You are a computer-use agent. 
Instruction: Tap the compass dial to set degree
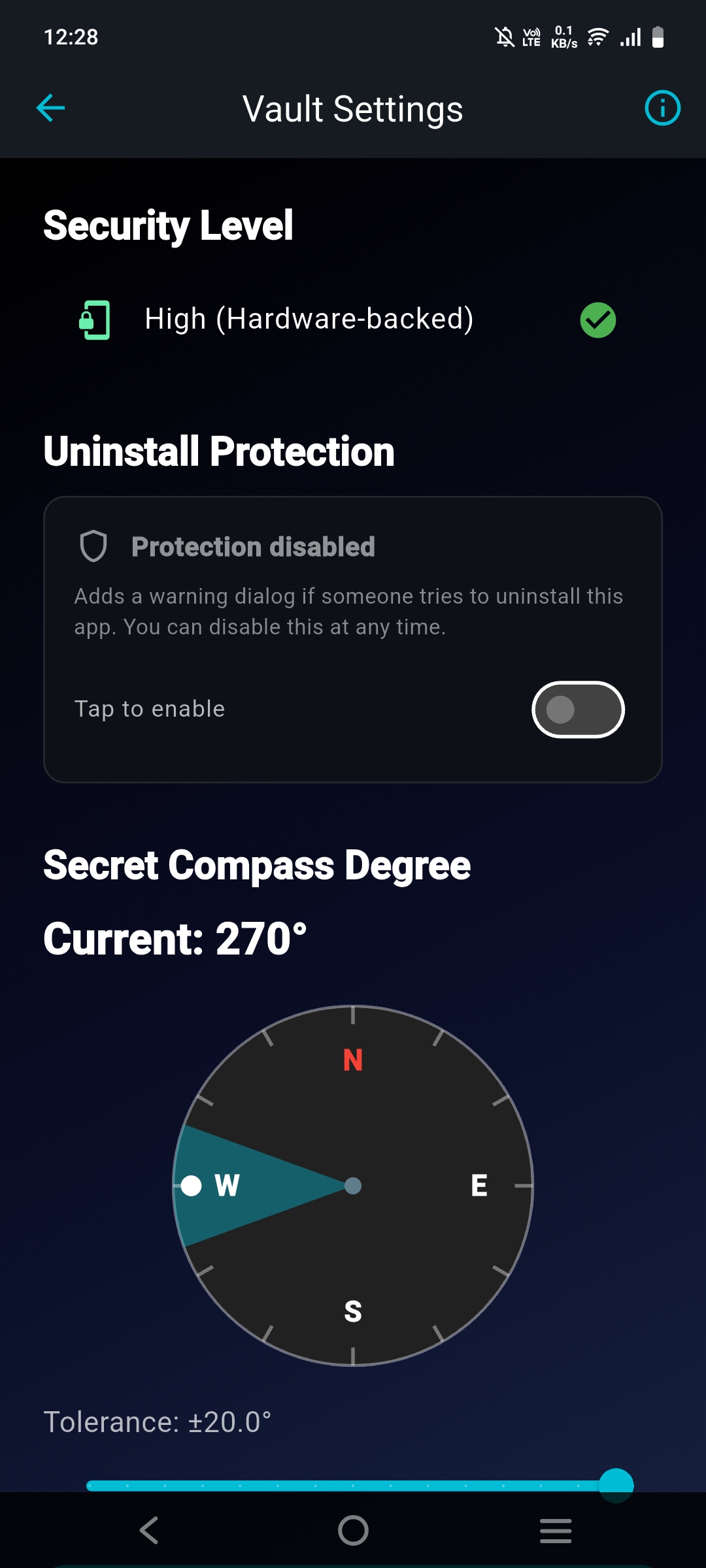(353, 1185)
